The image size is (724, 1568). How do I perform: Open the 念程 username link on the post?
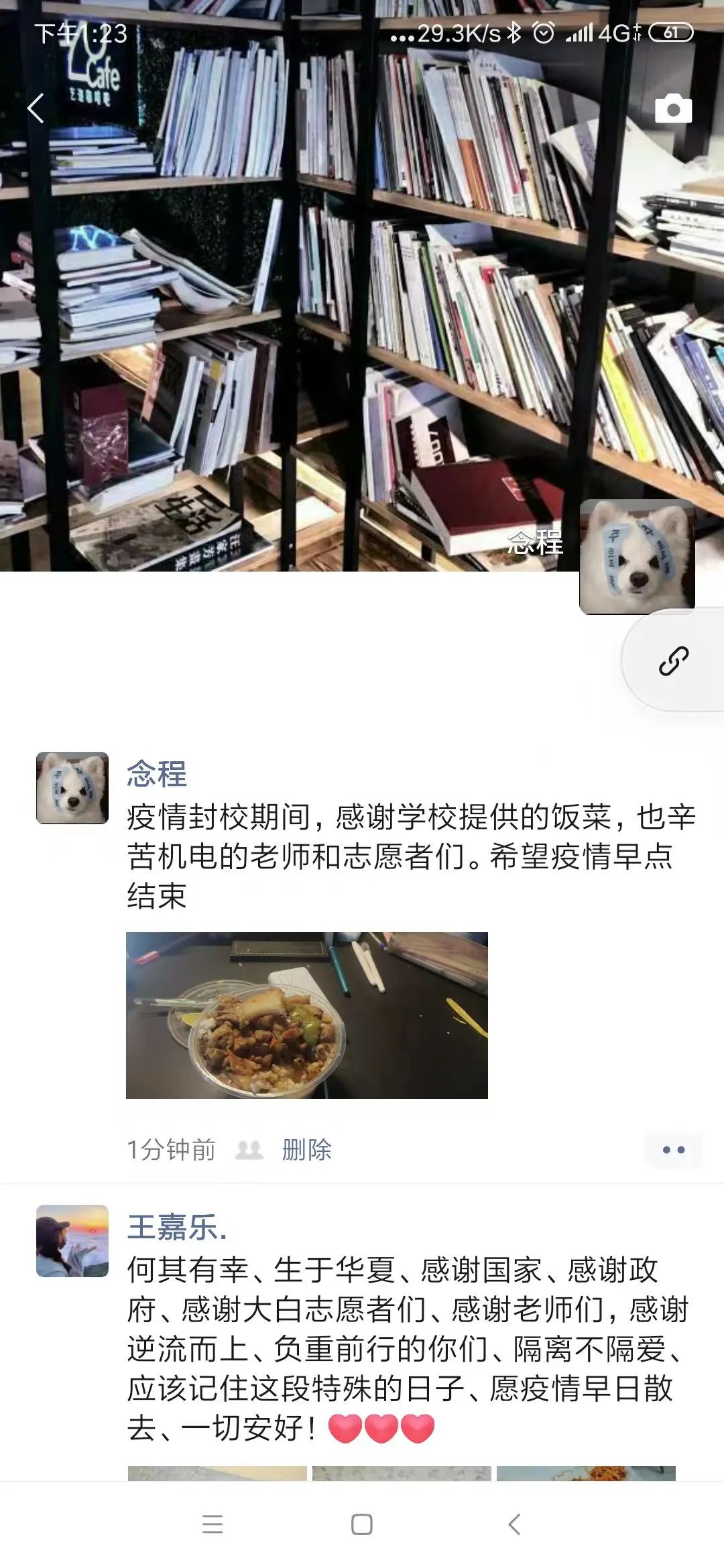[157, 775]
